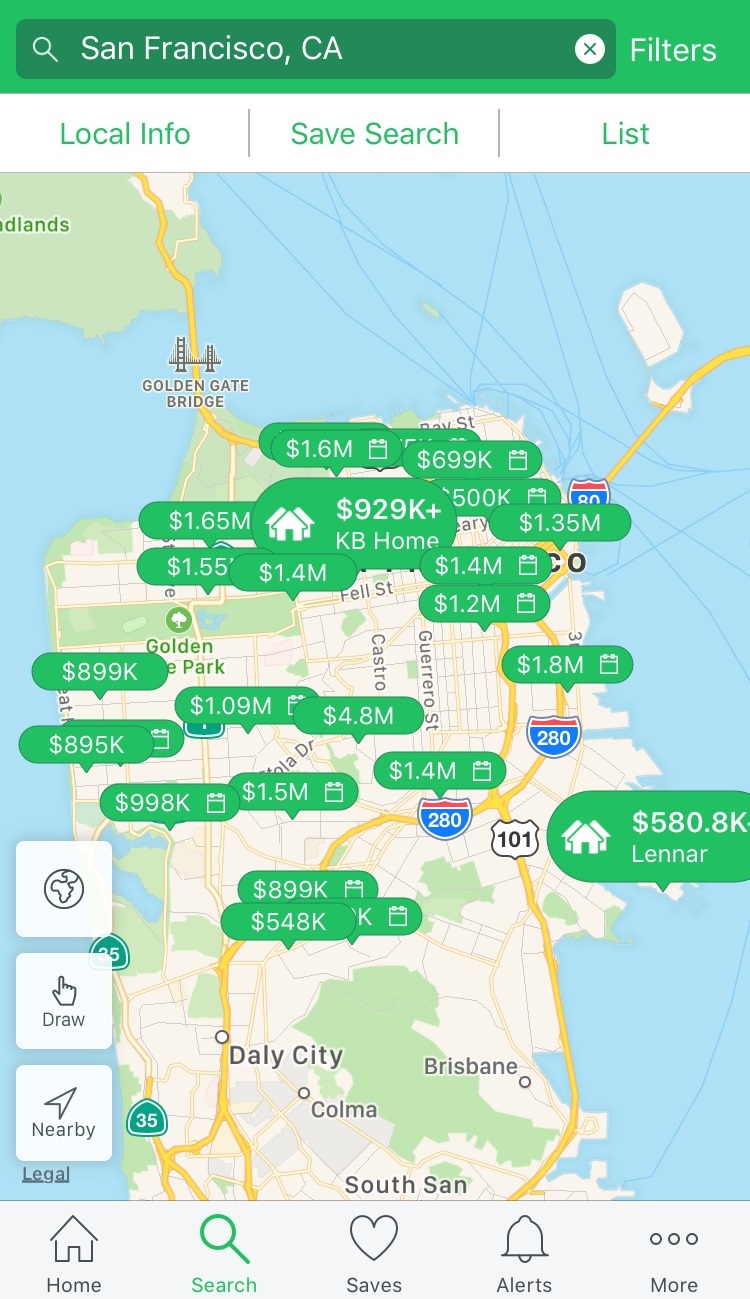The width and height of the screenshot is (750, 1299).
Task: Tap the $1.35M listing marker
Action: coord(559,522)
